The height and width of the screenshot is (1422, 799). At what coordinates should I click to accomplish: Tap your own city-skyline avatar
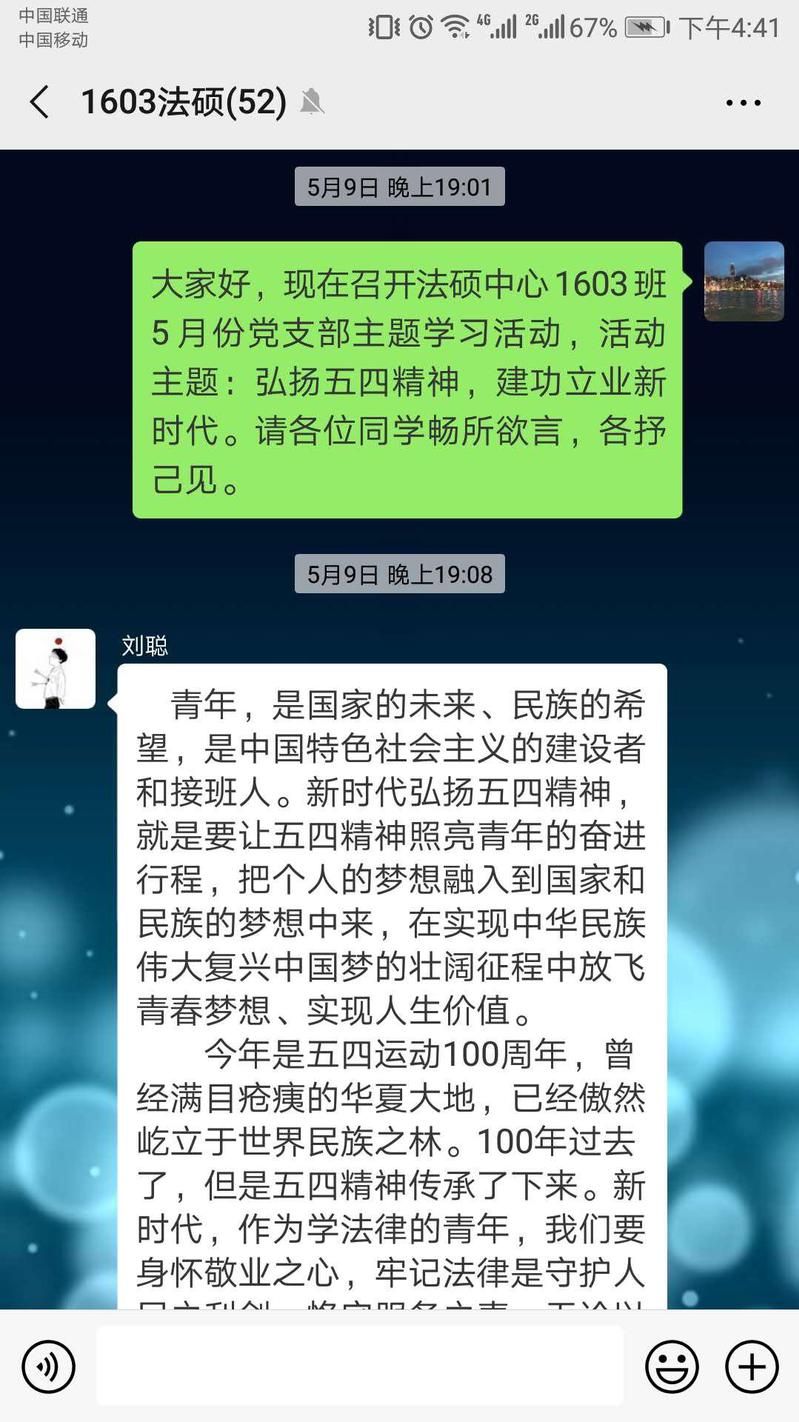(x=744, y=281)
